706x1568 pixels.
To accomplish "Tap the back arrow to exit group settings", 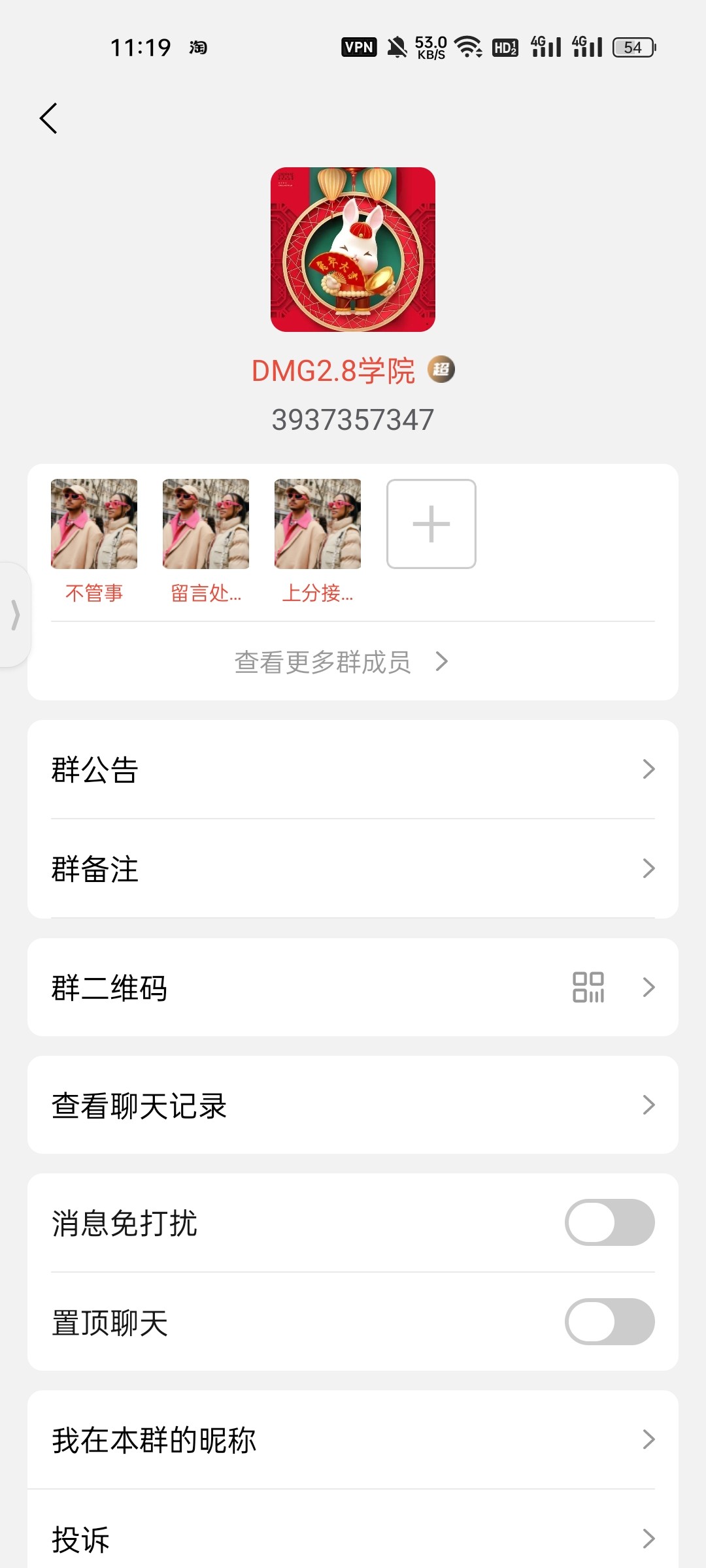I will coord(48,118).
